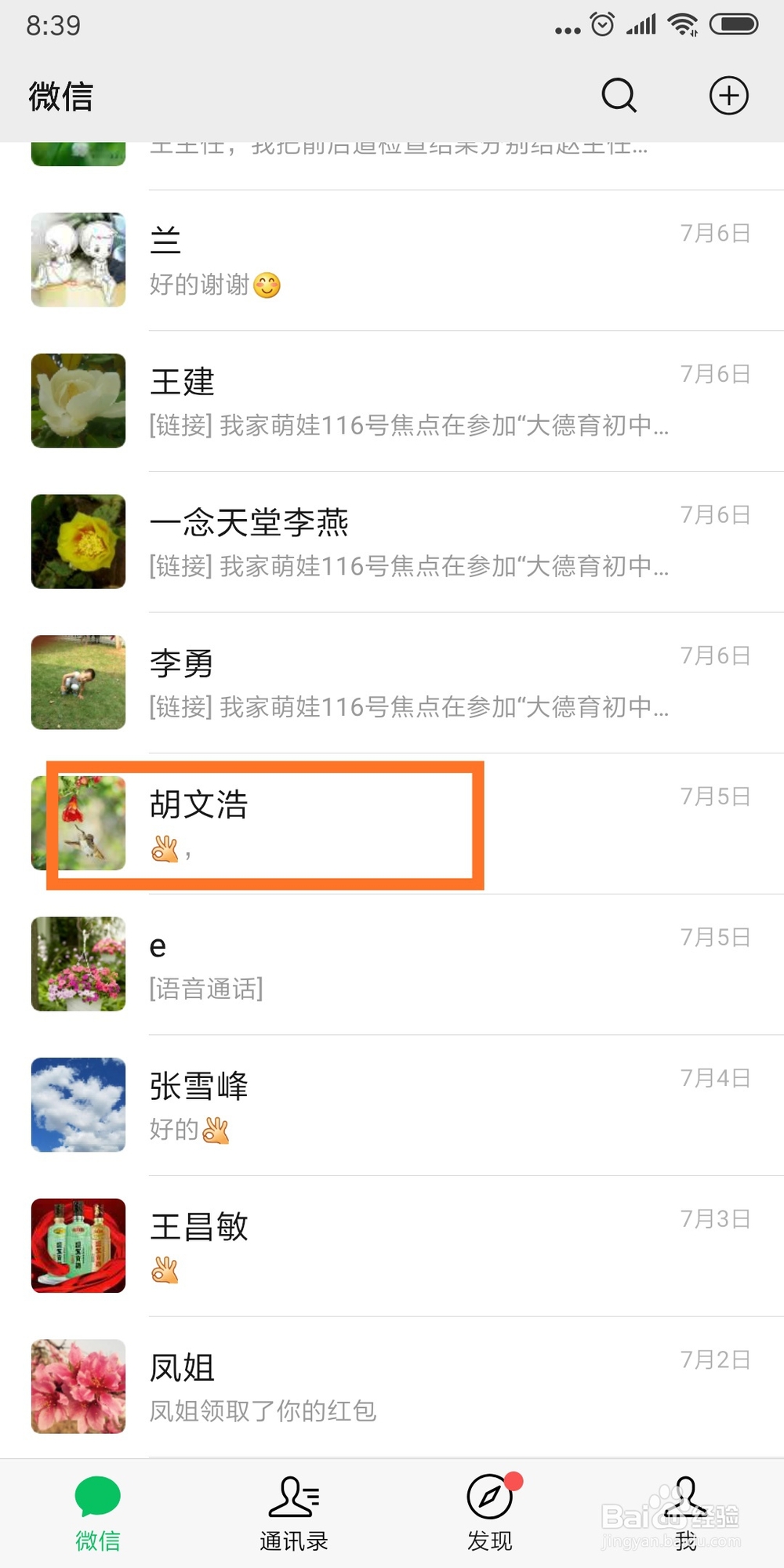Open the WeChat search icon
The width and height of the screenshot is (784, 1568).
619,95
